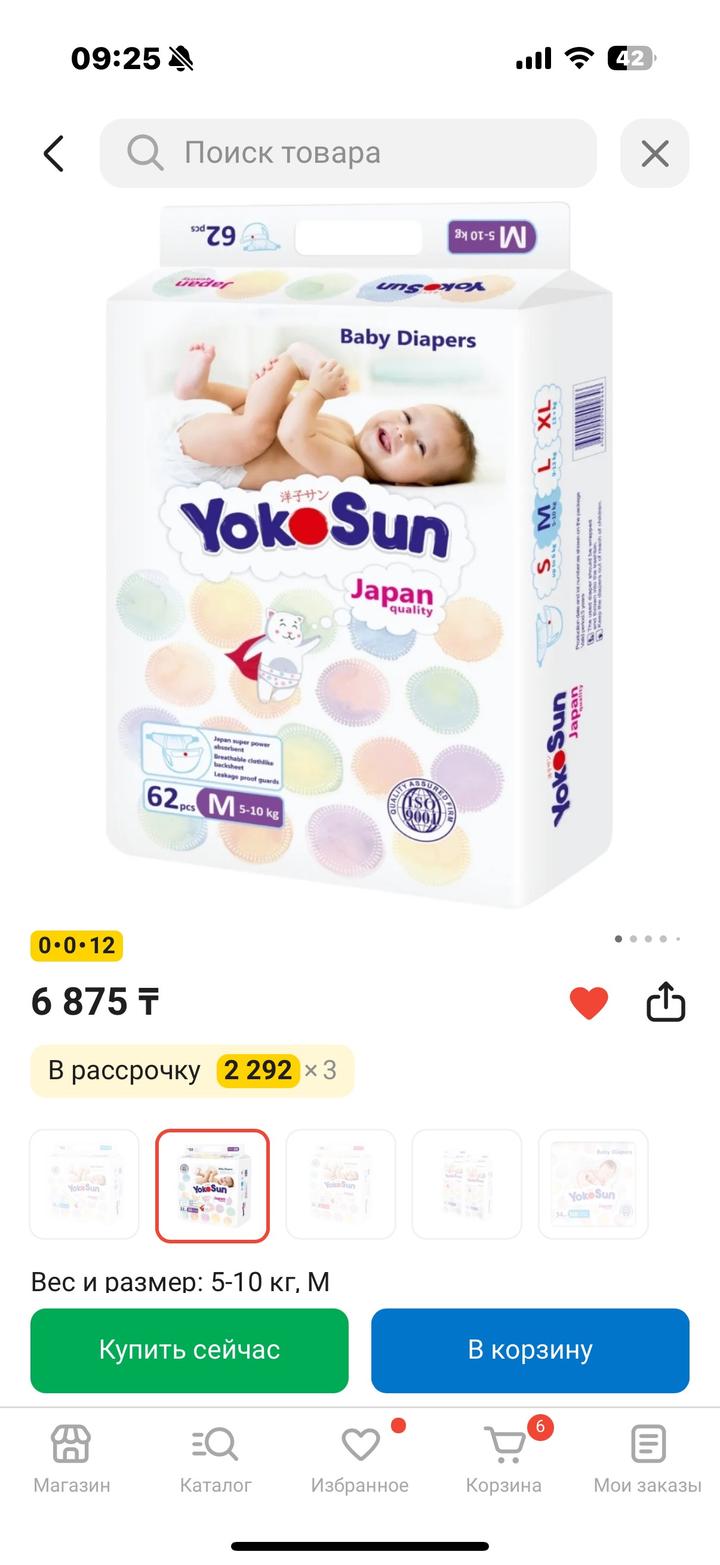The width and height of the screenshot is (720, 1565).
Task: Switch to the Каталог tab
Action: [x=216, y=1458]
